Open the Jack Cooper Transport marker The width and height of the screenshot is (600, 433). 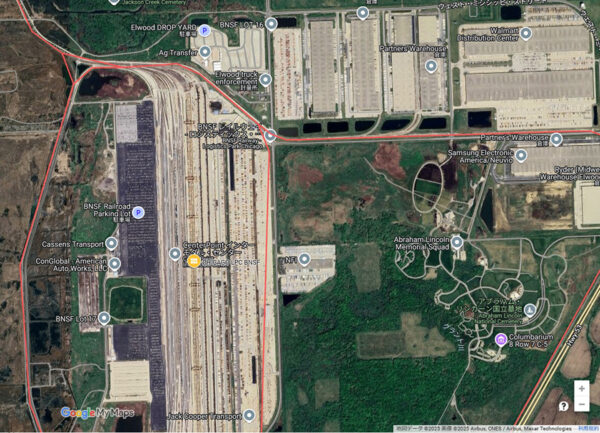click(249, 415)
